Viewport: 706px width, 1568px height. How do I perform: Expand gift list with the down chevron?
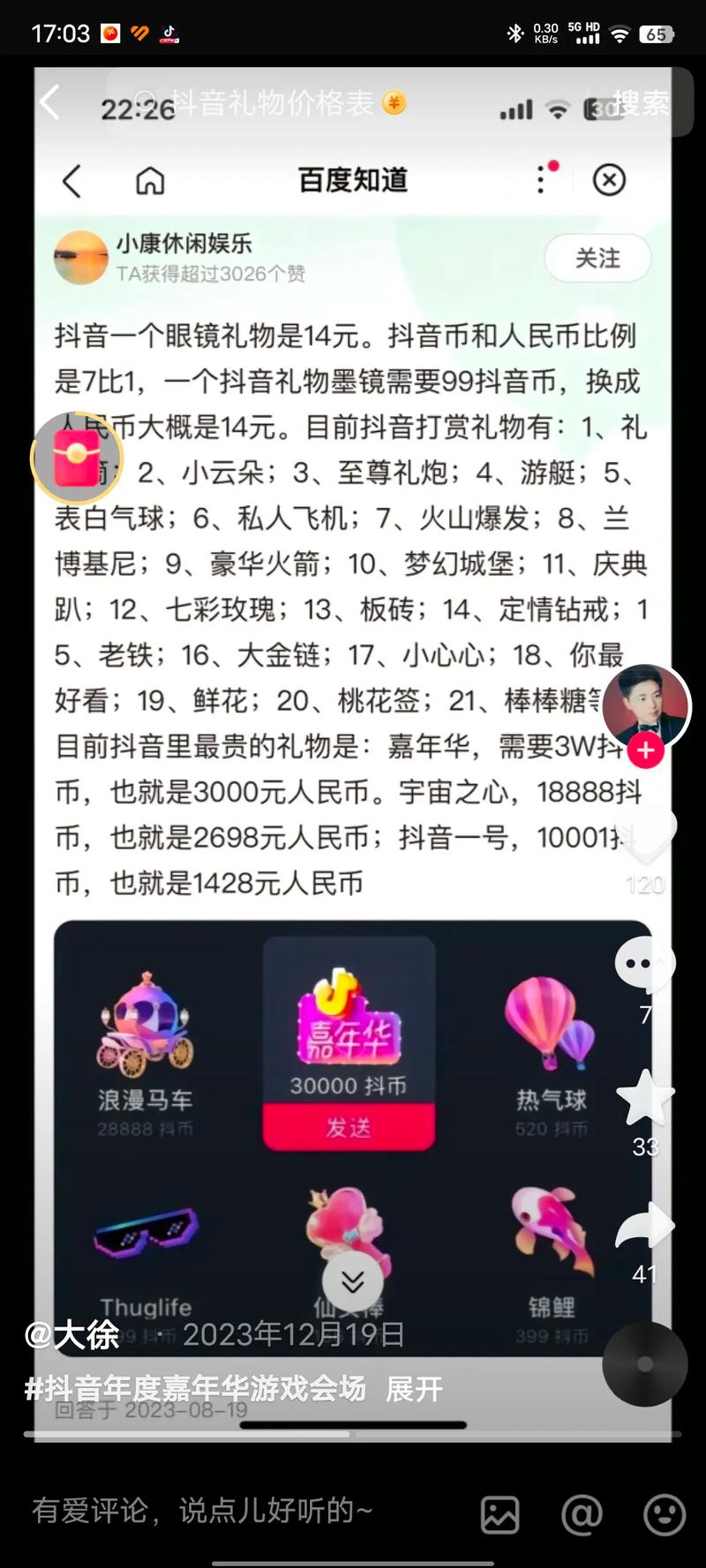353,1281
